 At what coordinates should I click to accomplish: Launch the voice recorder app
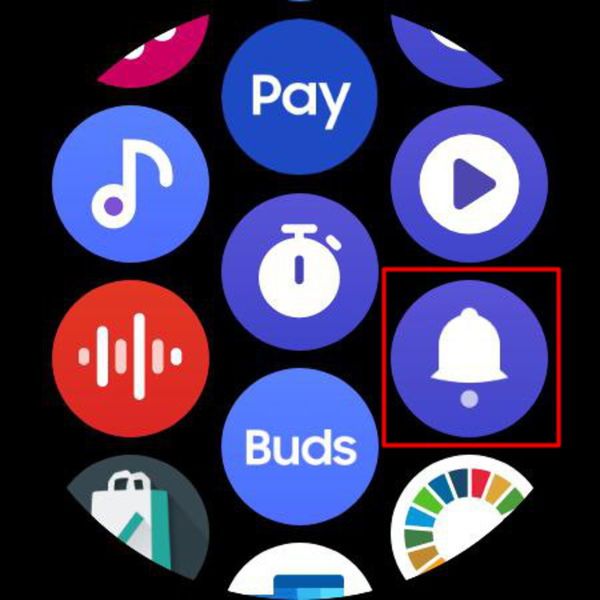(131, 357)
